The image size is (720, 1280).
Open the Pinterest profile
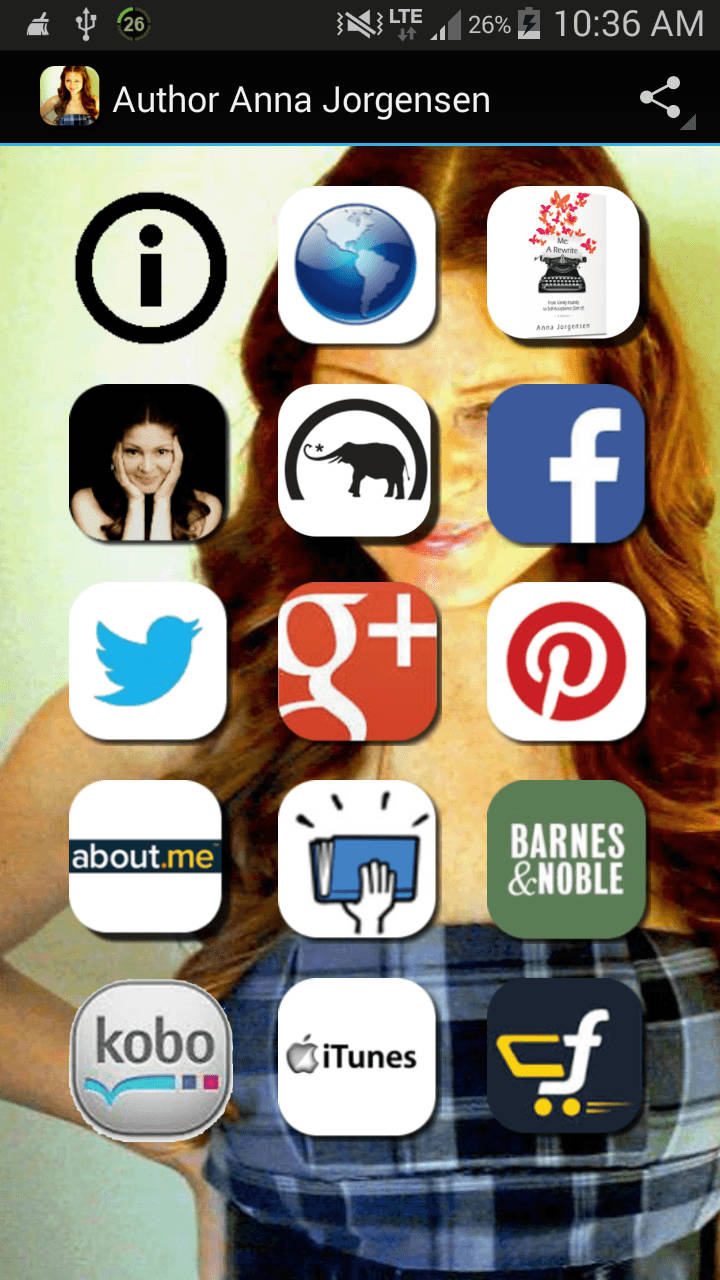(566, 660)
